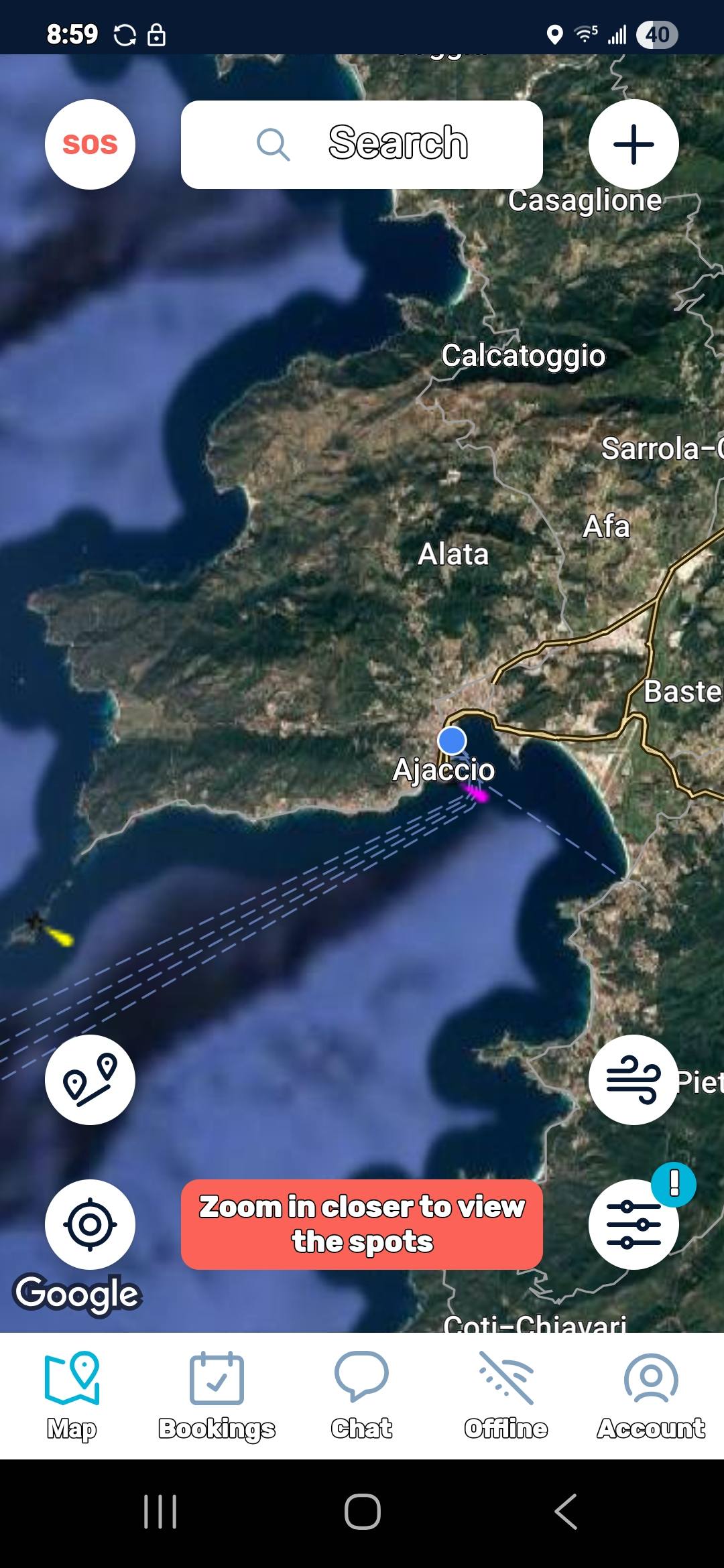Open the Offline tab
724x1568 pixels.
tap(506, 1396)
